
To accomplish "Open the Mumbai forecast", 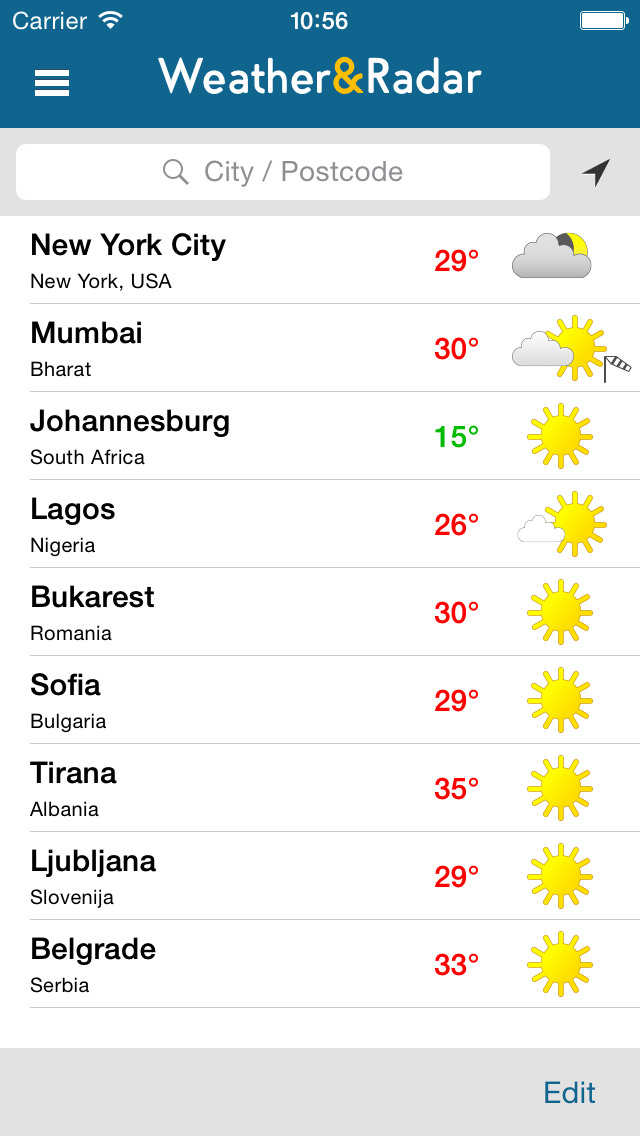I will (x=320, y=348).
